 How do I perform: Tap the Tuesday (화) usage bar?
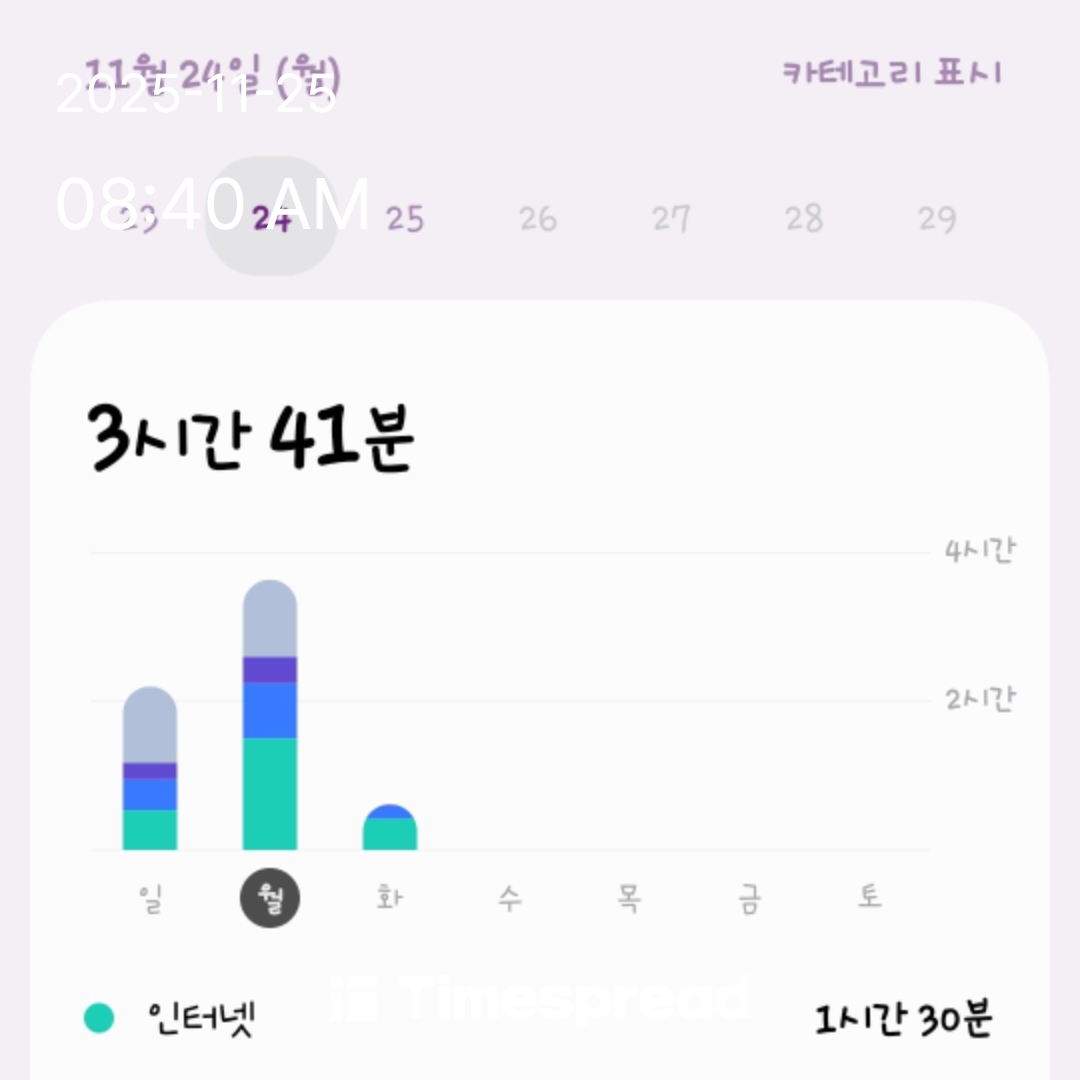[x=390, y=828]
